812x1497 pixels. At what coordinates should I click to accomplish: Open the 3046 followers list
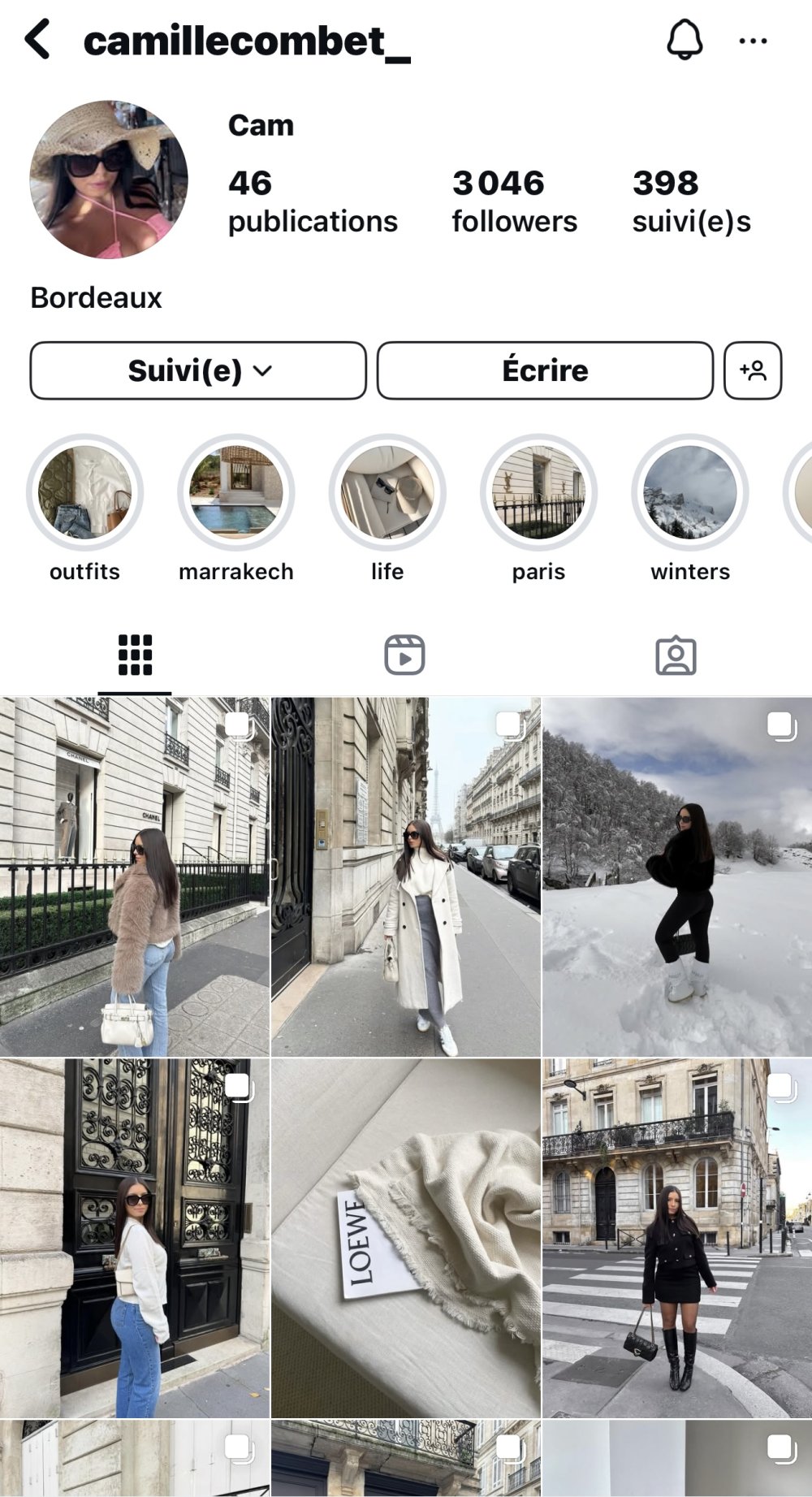514,201
